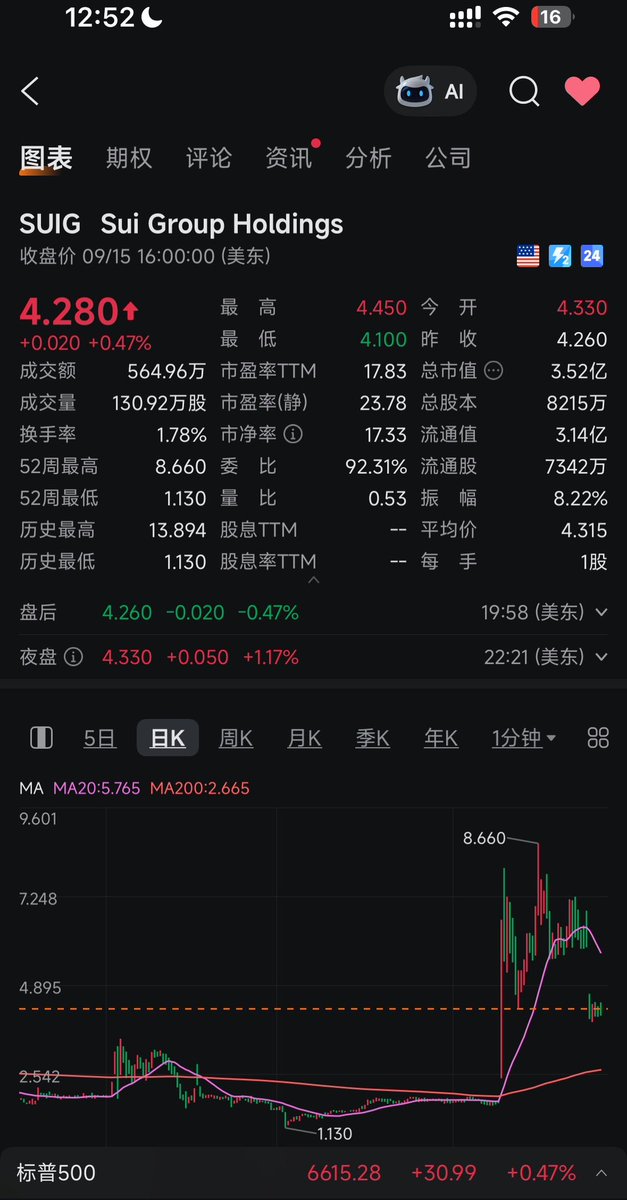627x1200 pixels.
Task: Open the 公司 tab
Action: [x=448, y=158]
